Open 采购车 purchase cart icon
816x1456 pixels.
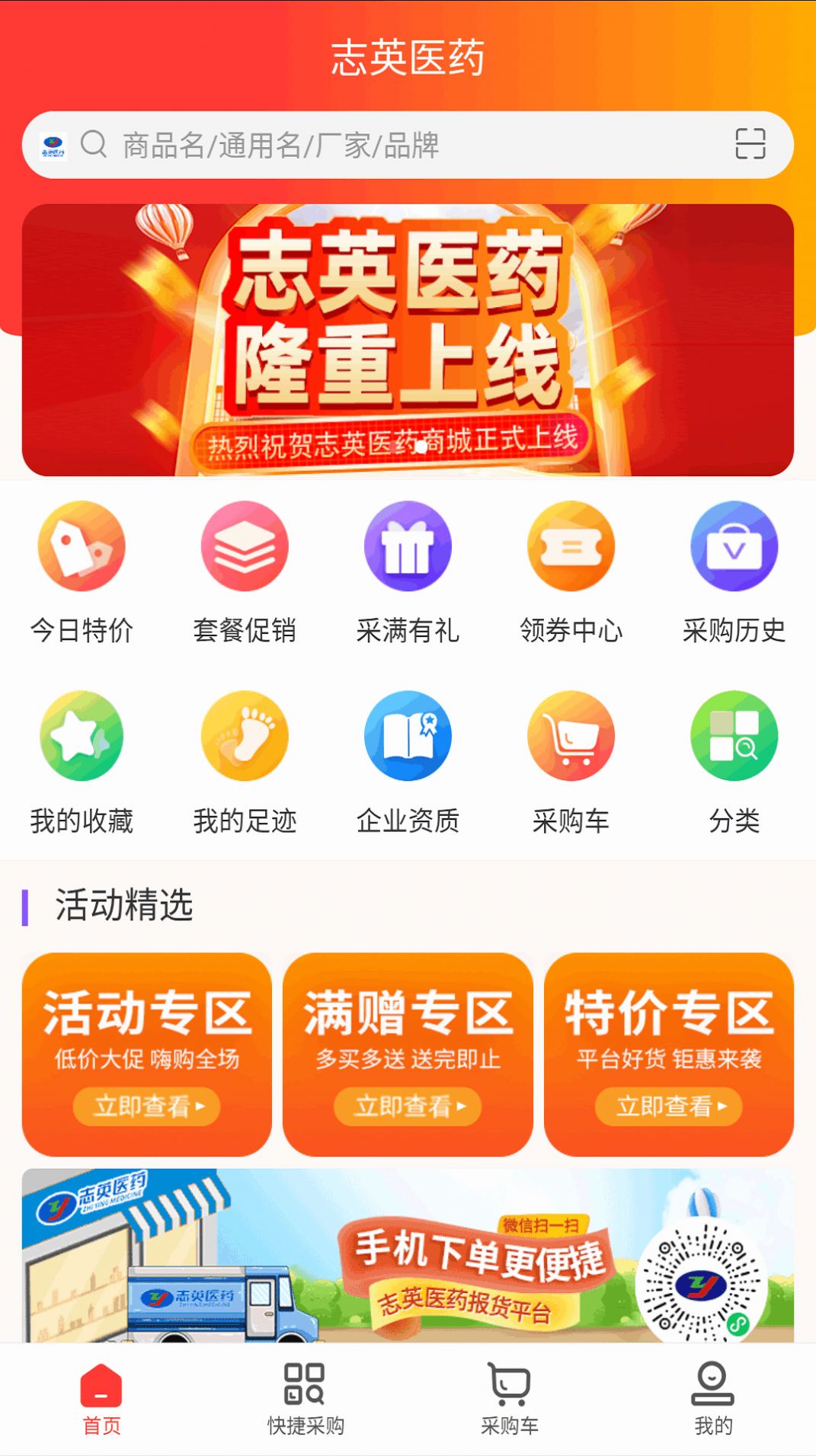tap(571, 762)
